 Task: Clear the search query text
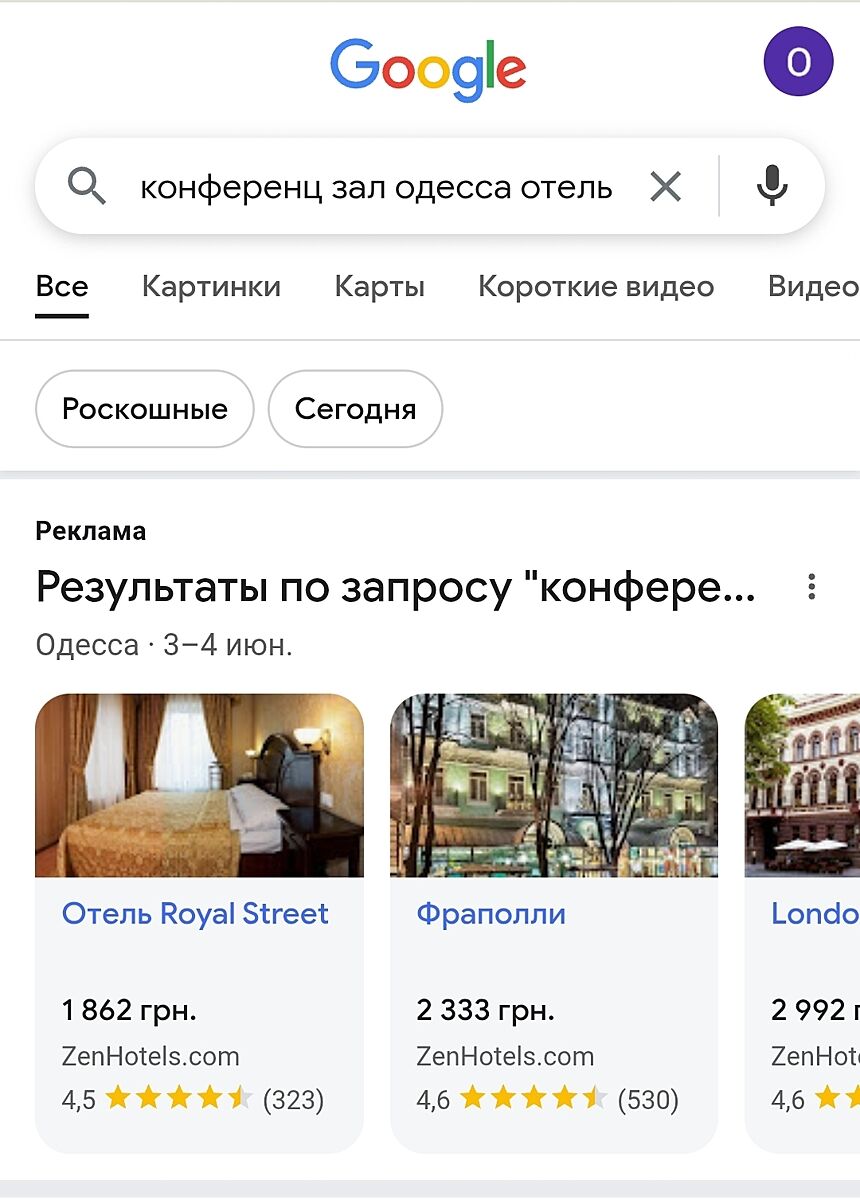coord(665,186)
